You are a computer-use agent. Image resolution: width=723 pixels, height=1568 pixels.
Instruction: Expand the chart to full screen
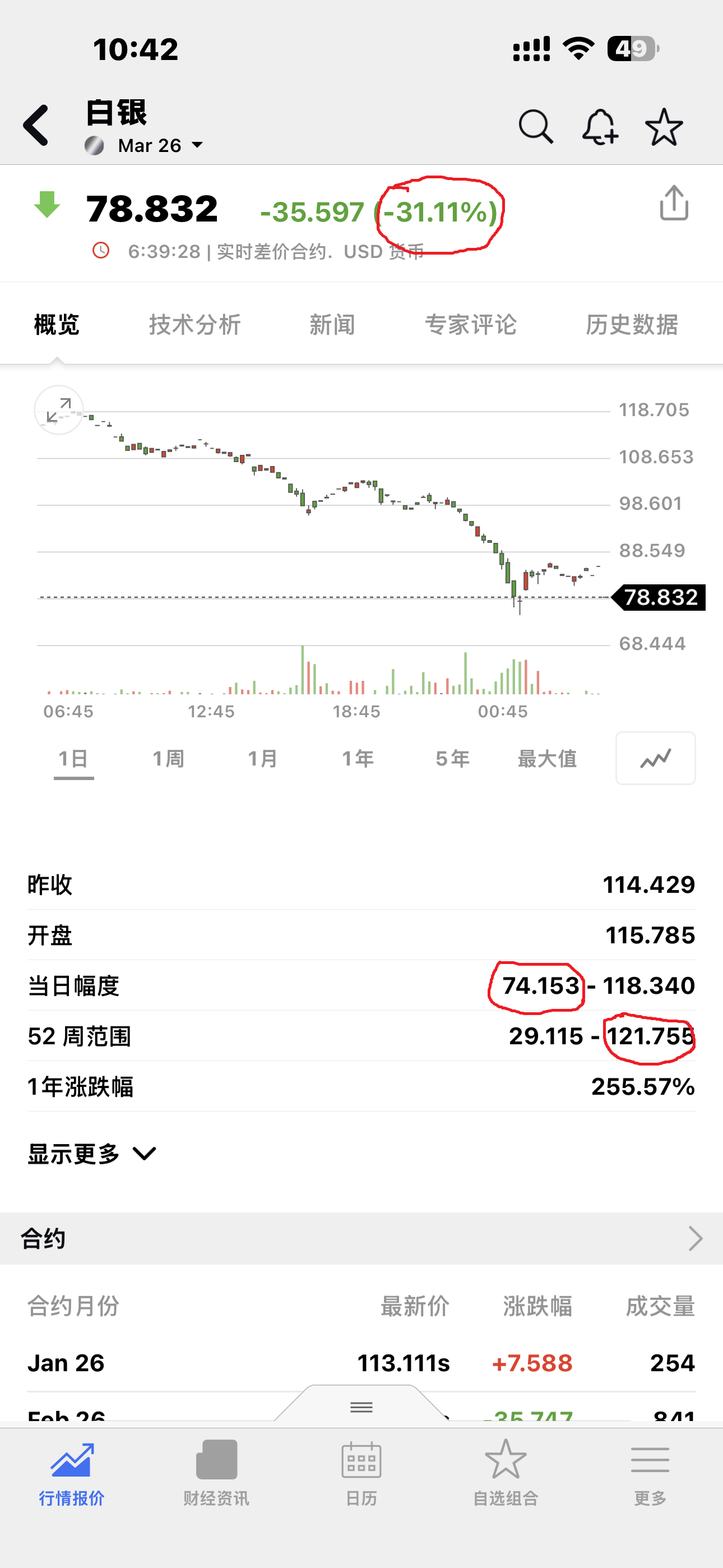(x=58, y=409)
